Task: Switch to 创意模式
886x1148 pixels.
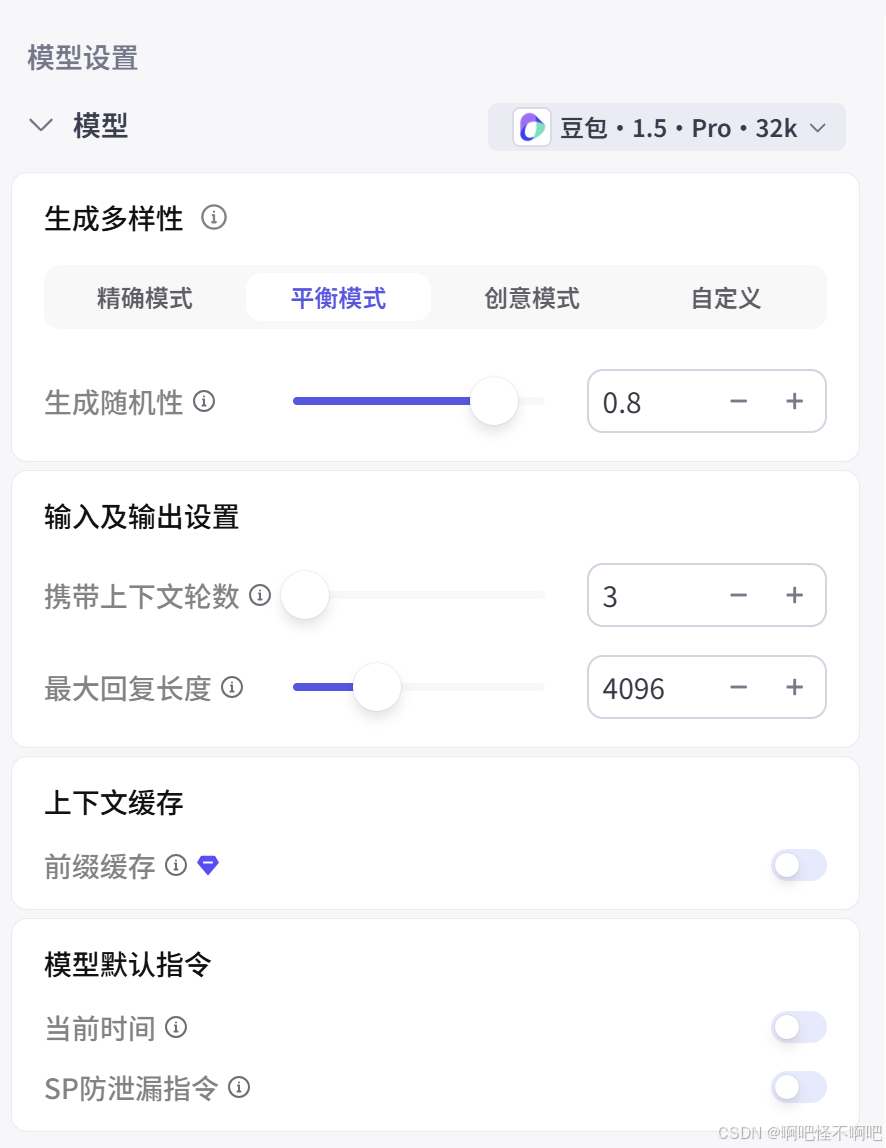Action: (532, 298)
